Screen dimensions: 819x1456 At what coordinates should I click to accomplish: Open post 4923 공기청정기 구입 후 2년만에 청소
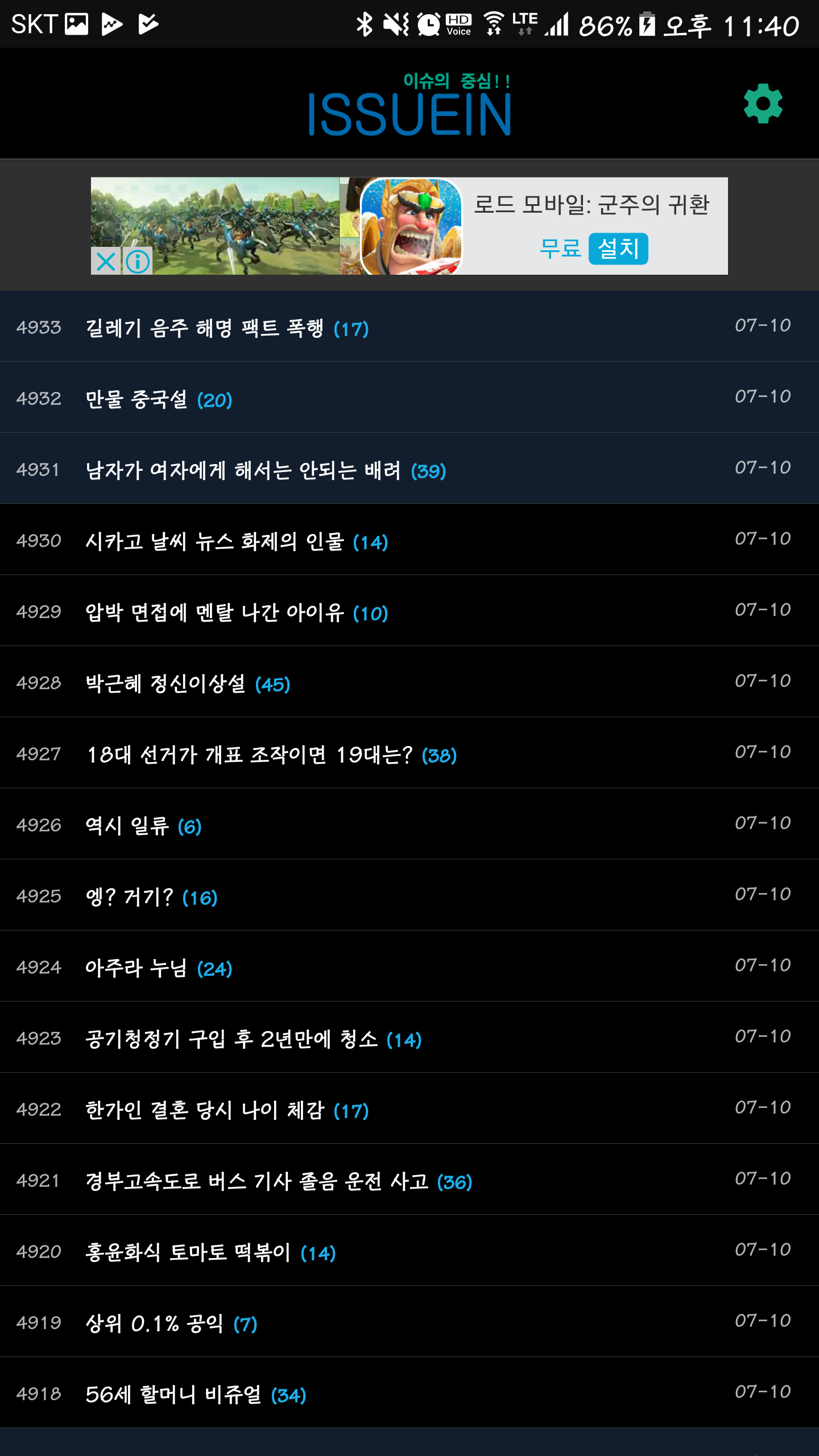409,1037
